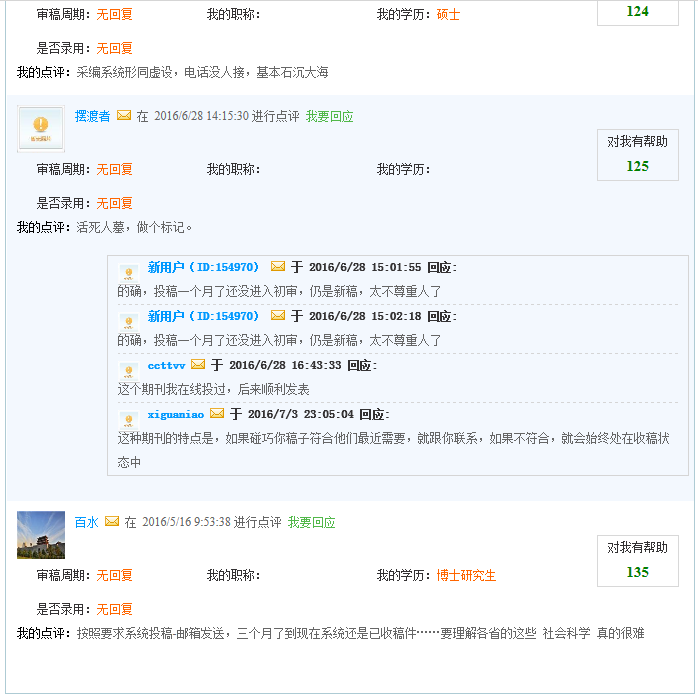Open replier xiguaniao's profile
The height and width of the screenshot is (696, 698).
click(175, 414)
